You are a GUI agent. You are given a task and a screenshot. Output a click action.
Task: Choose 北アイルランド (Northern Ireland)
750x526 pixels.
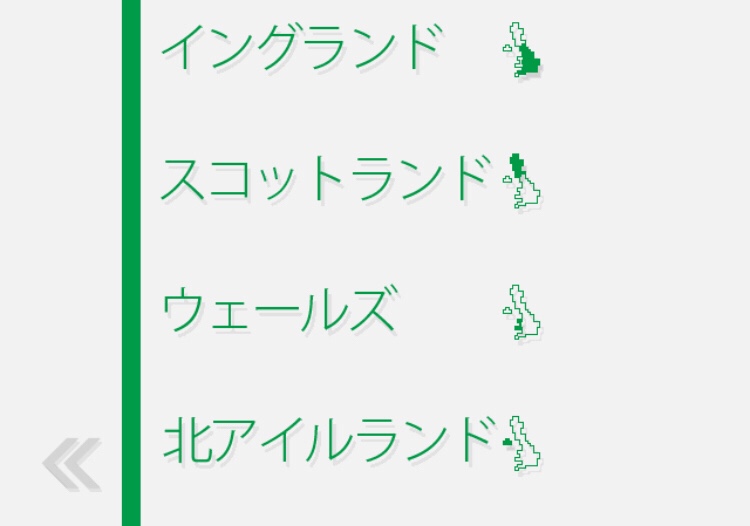point(329,441)
